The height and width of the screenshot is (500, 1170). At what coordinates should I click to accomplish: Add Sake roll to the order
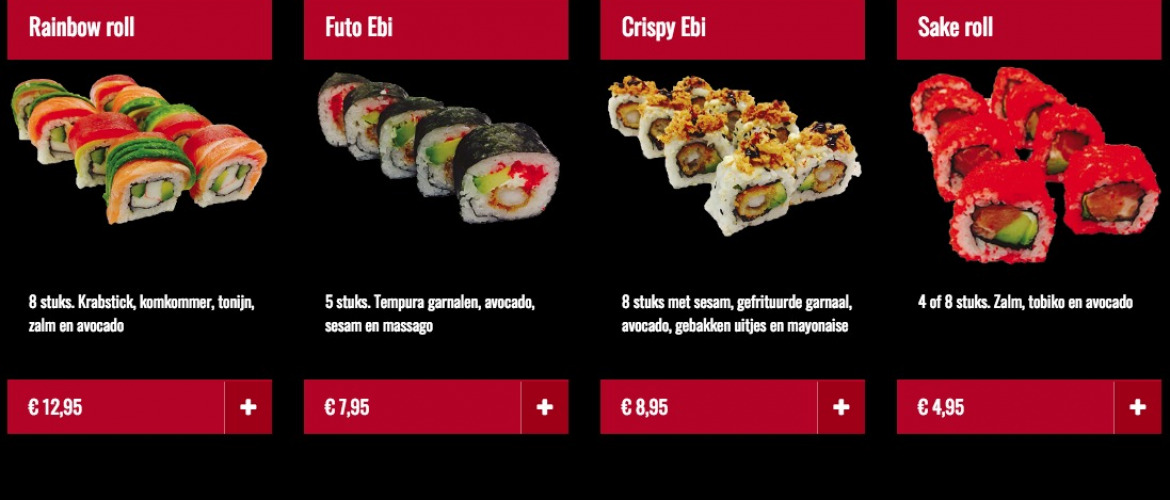(1138, 407)
